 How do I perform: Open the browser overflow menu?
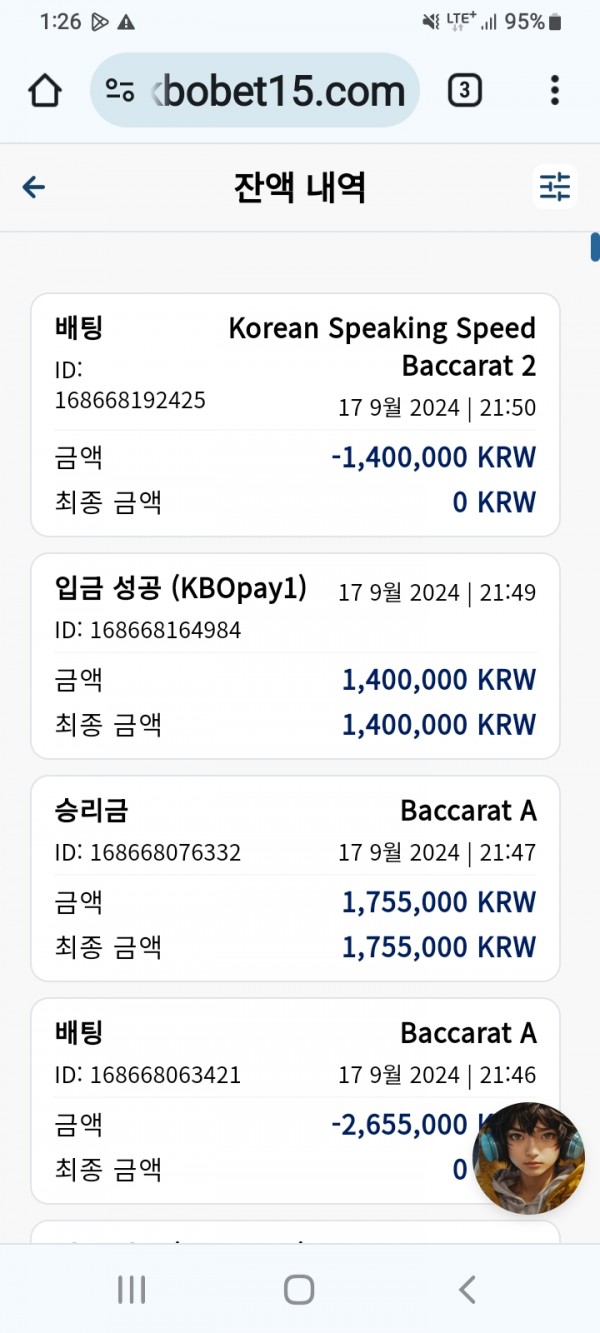tap(555, 91)
